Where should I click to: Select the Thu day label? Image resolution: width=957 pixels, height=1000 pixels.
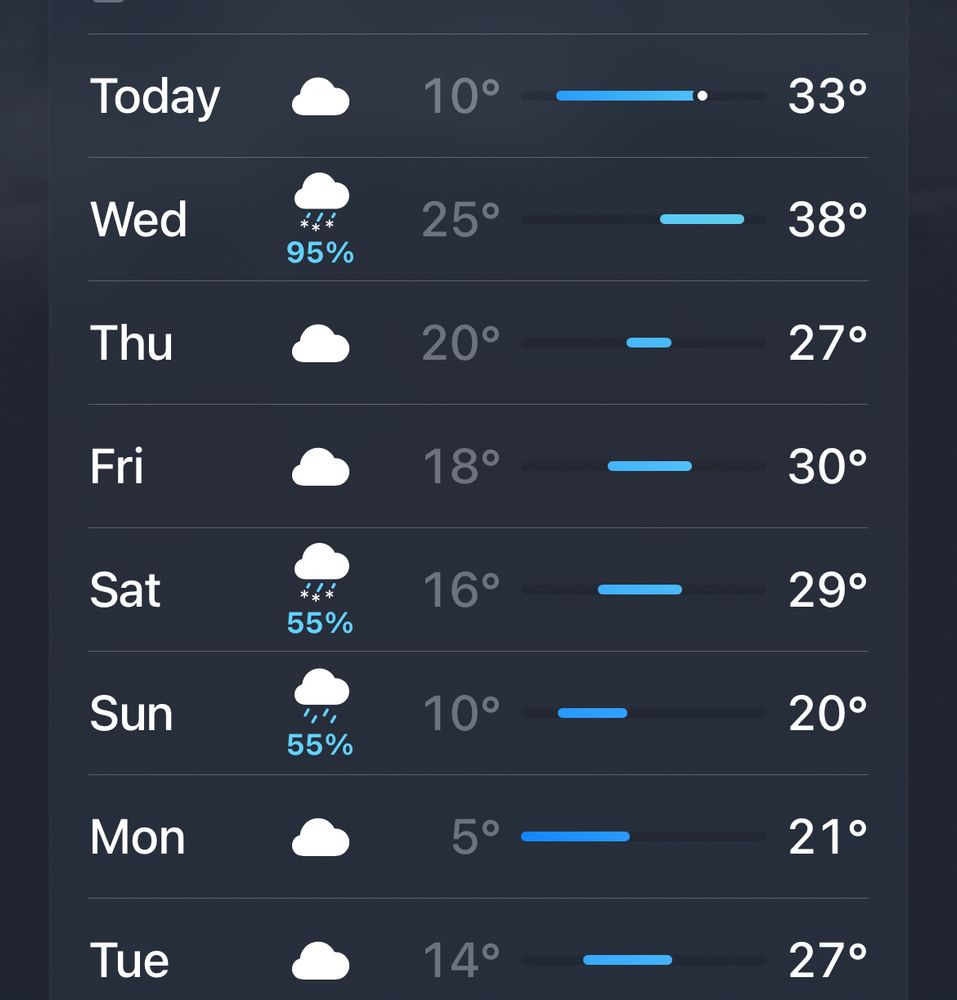(129, 342)
